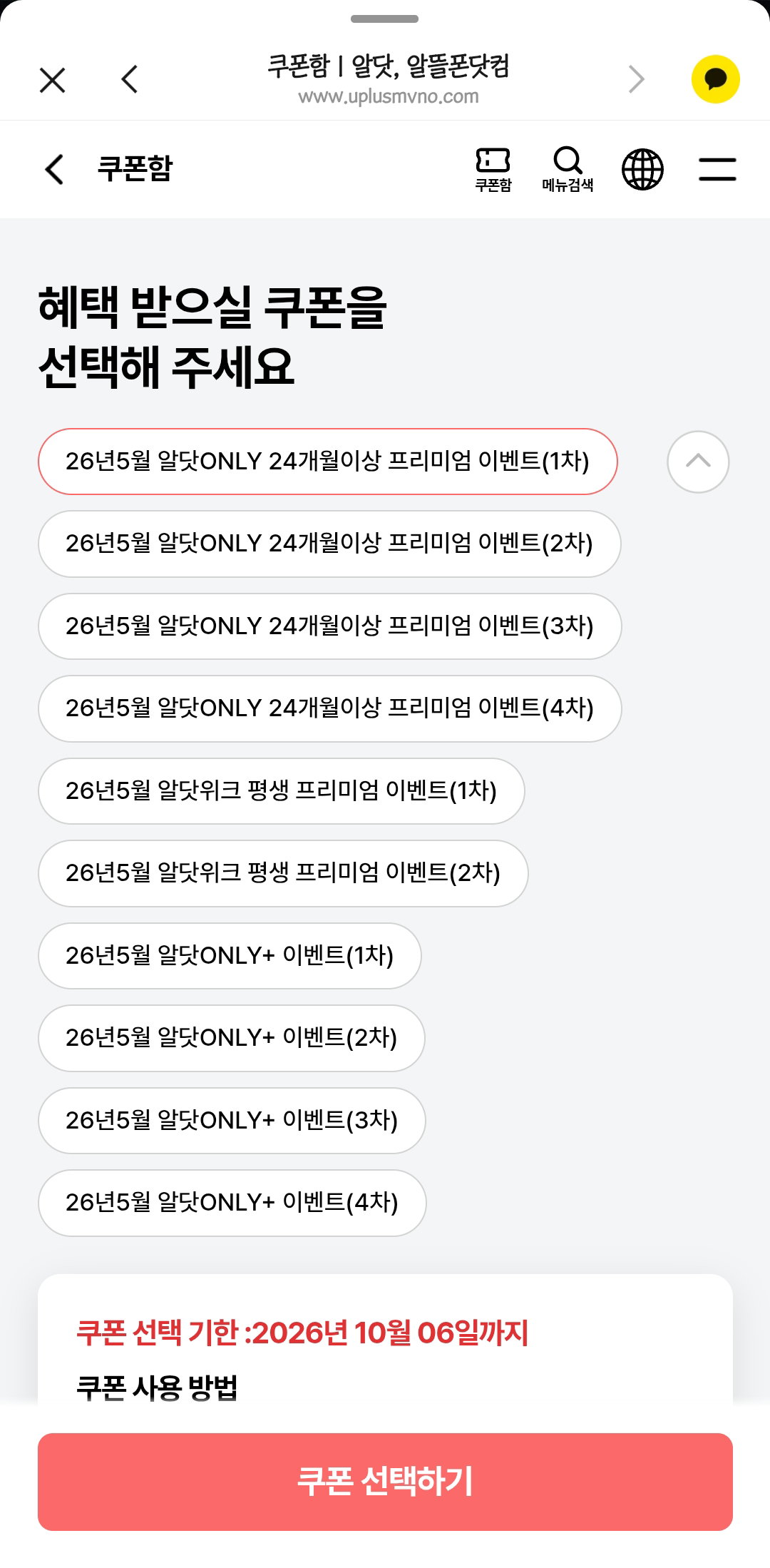Image resolution: width=770 pixels, height=1568 pixels.
Task: Choose 알닷ONLY+ 이벤트(4차)
Action: point(232,1203)
